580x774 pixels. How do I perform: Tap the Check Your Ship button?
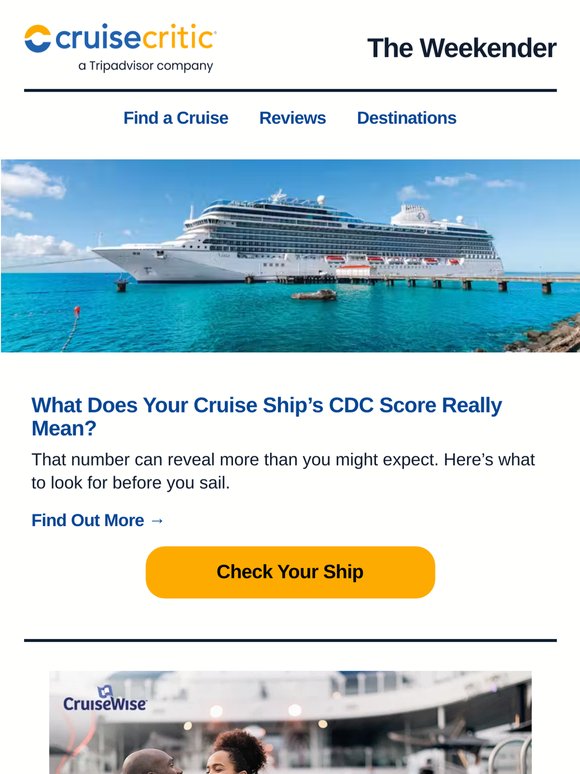coord(290,572)
